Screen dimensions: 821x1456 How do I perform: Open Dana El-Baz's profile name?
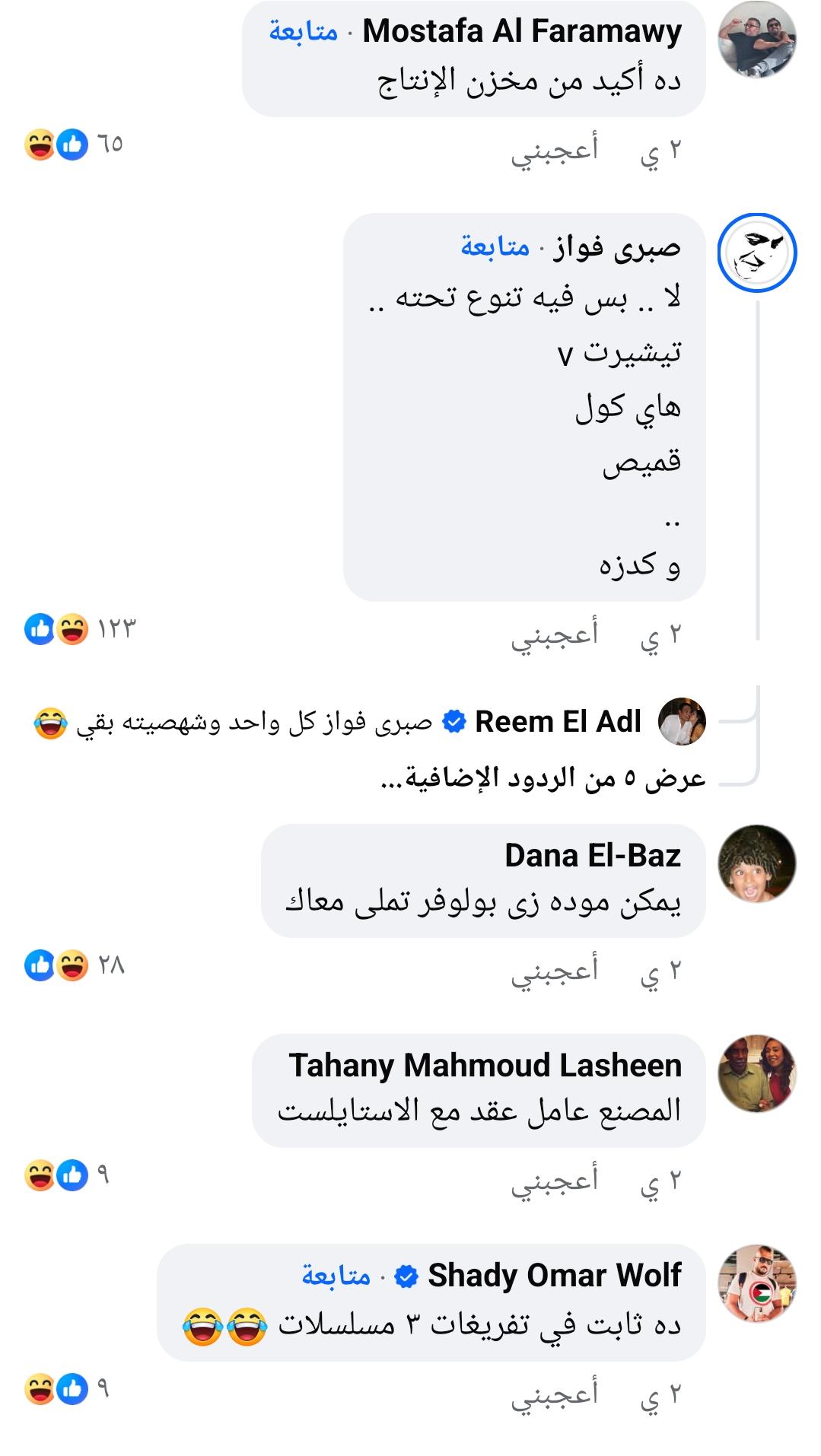pyautogui.click(x=592, y=856)
